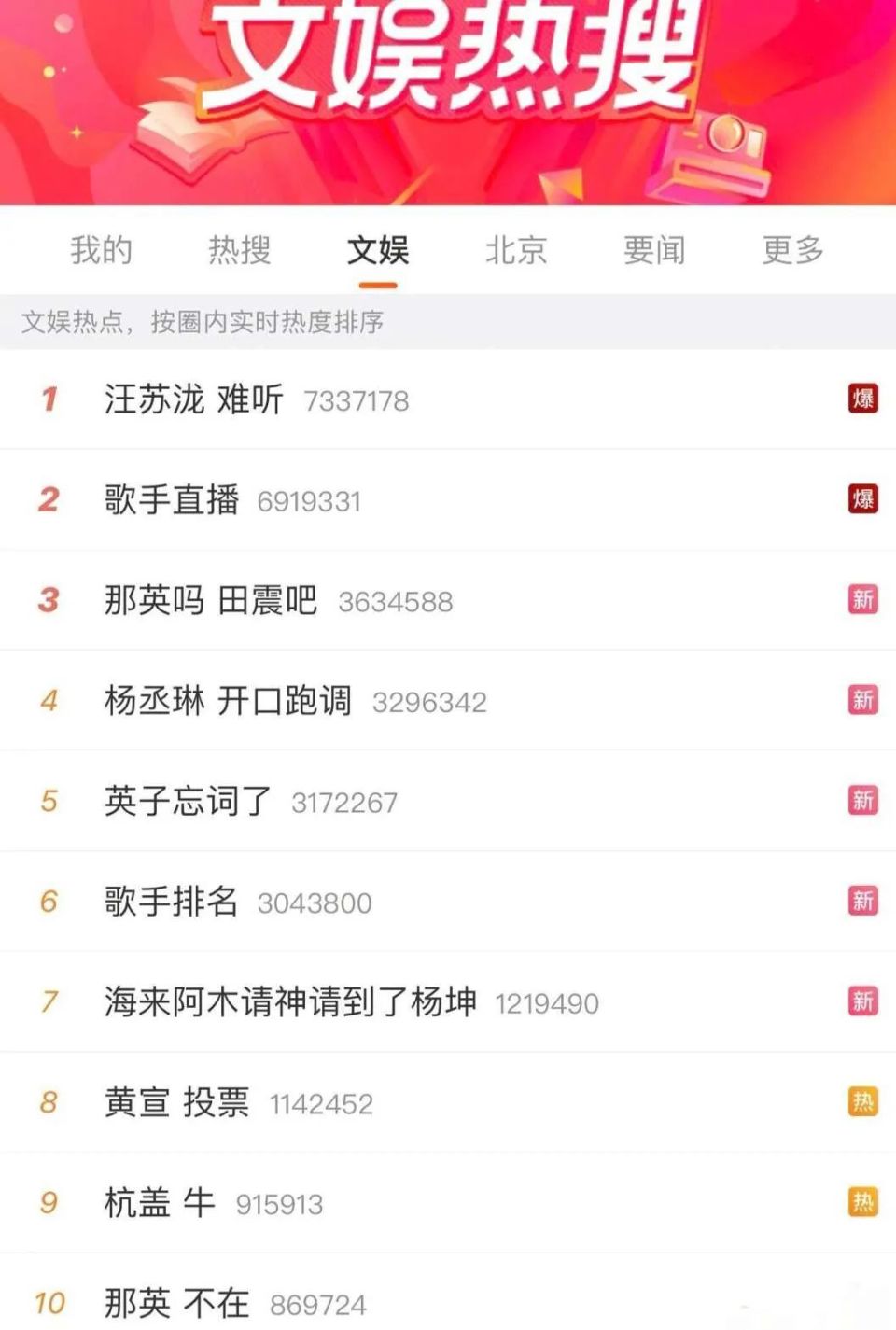Click the 新 badge beside 杨丞琳 开口跑调

tap(863, 701)
